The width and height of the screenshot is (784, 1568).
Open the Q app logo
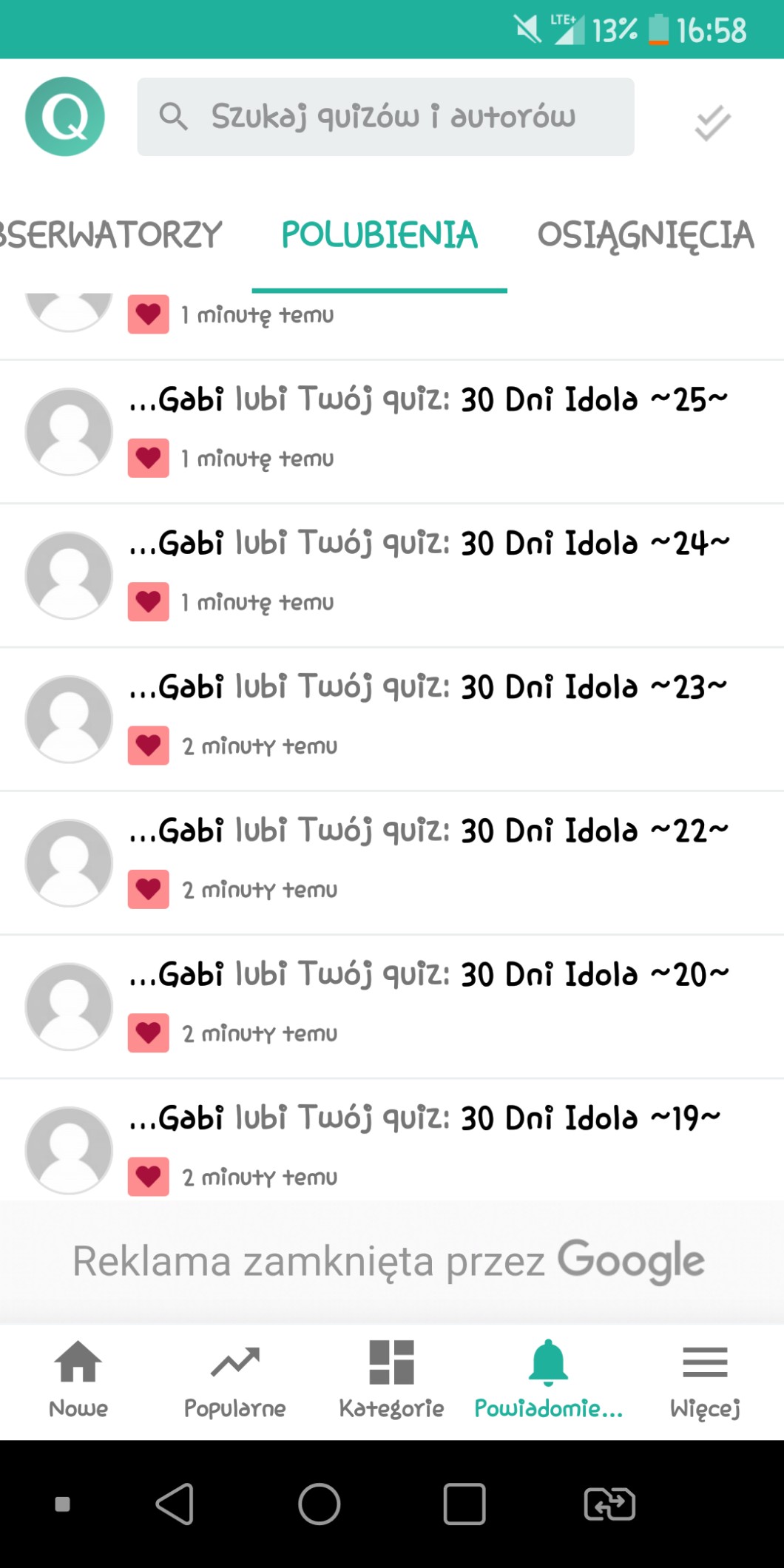[65, 117]
